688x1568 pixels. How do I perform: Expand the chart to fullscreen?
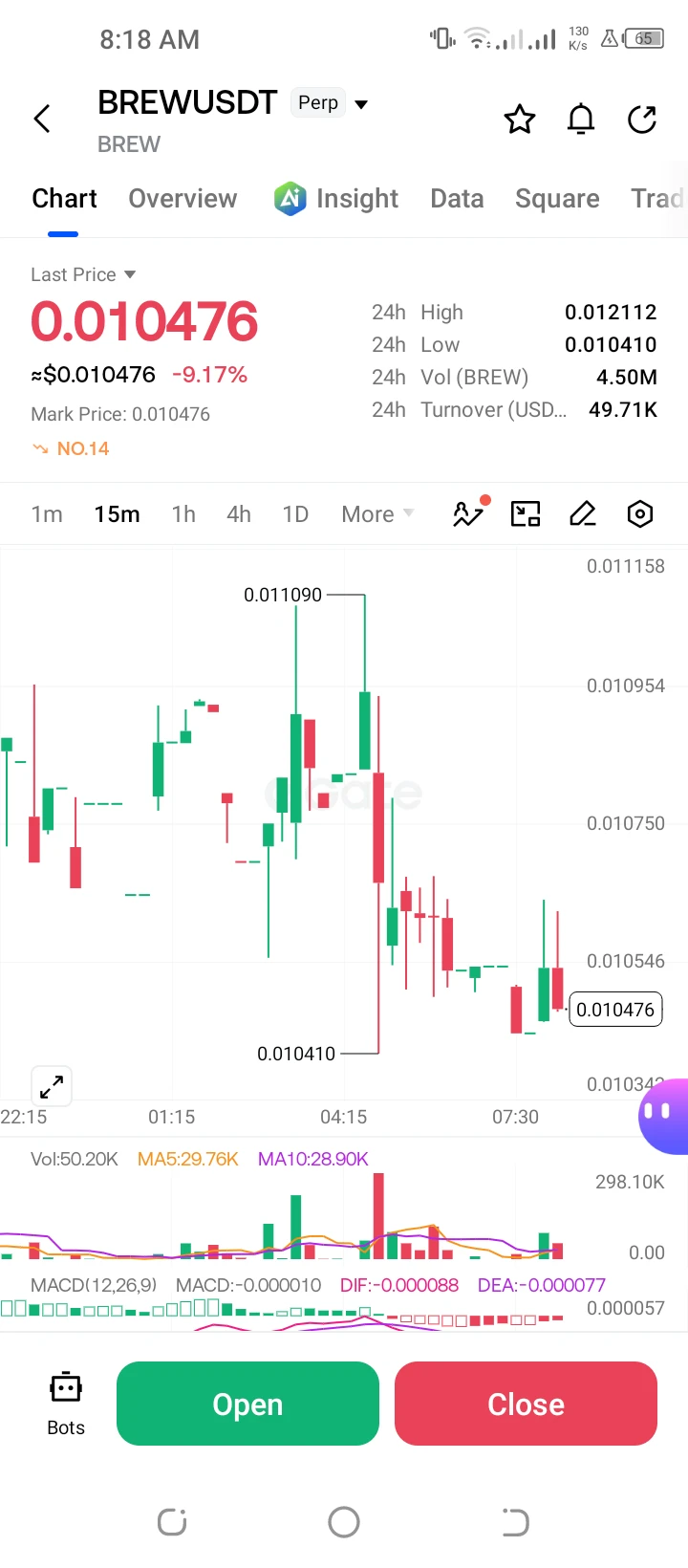tap(52, 1086)
